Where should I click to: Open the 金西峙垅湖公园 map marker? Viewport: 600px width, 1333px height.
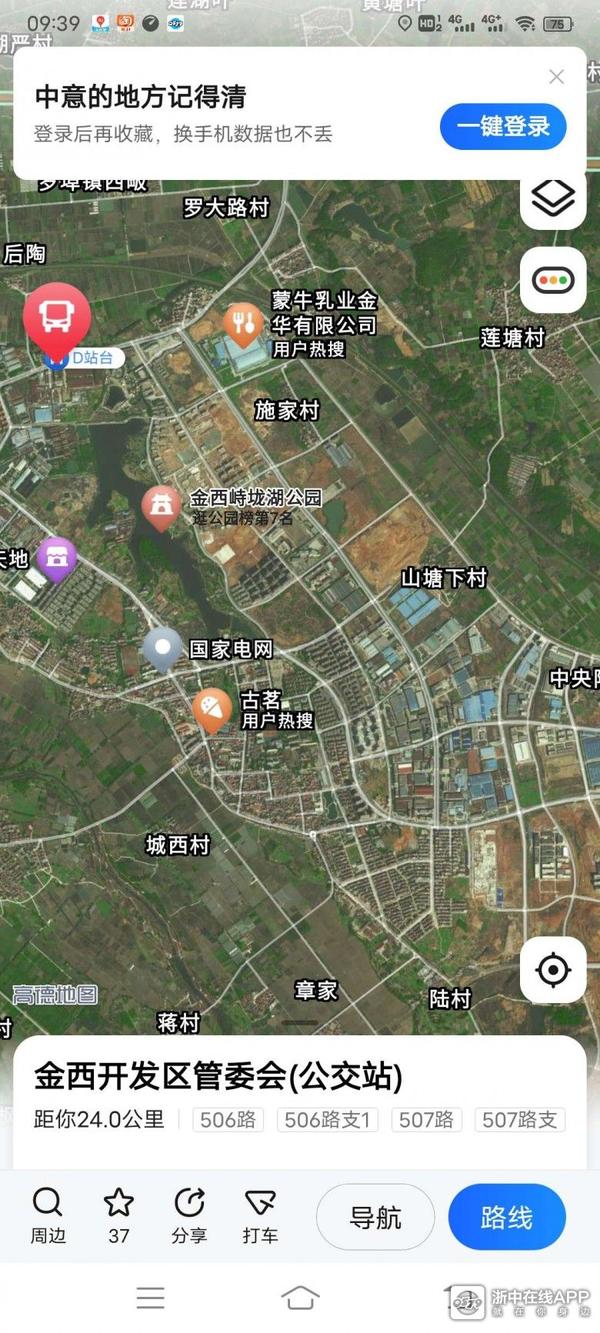coord(161,507)
